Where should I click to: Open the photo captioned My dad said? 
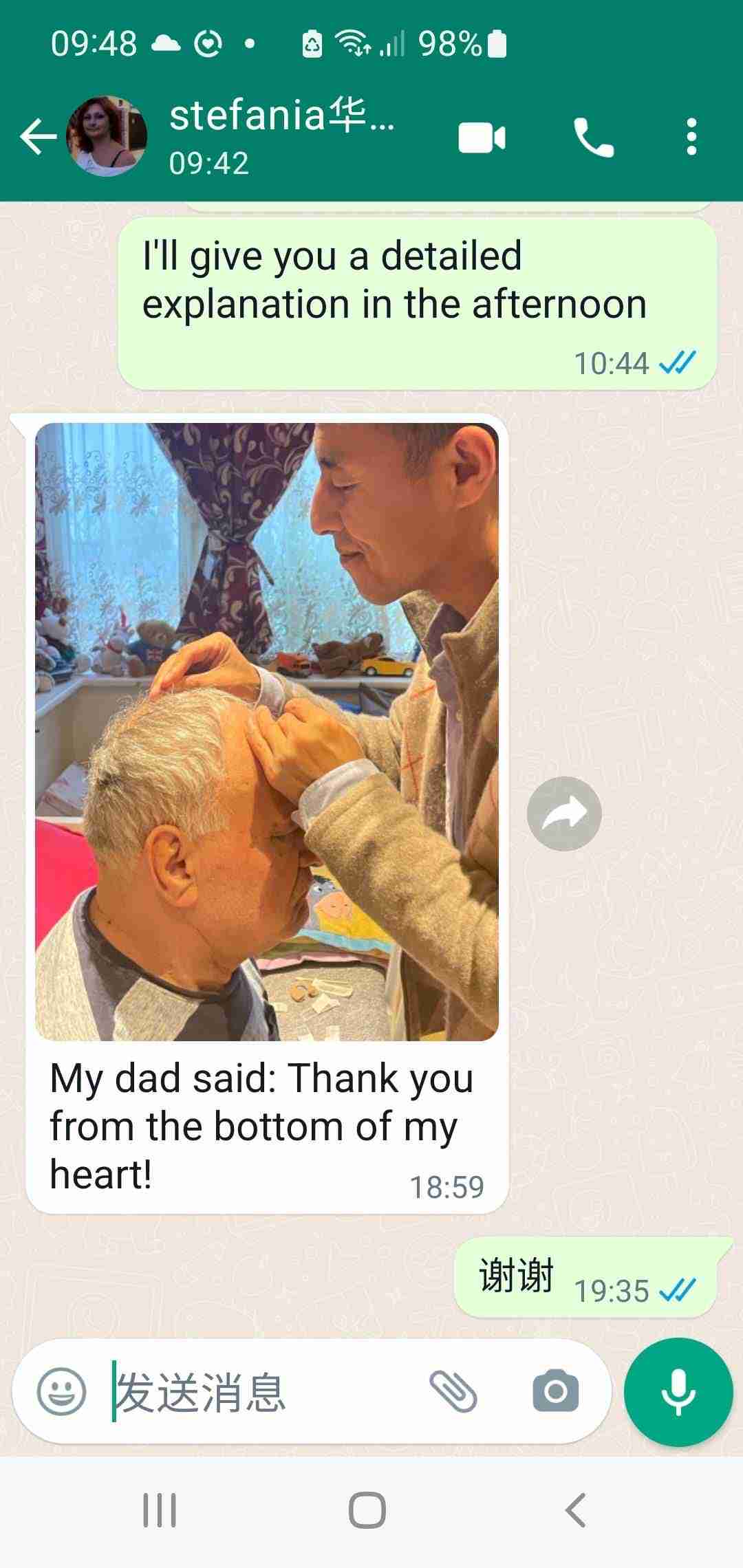(267, 730)
